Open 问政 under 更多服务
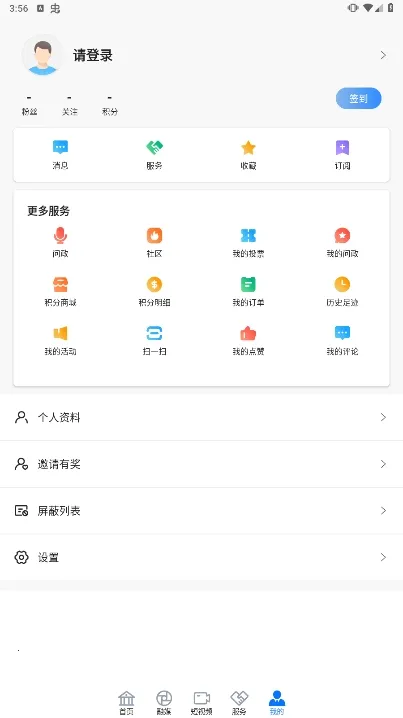 pyautogui.click(x=60, y=243)
